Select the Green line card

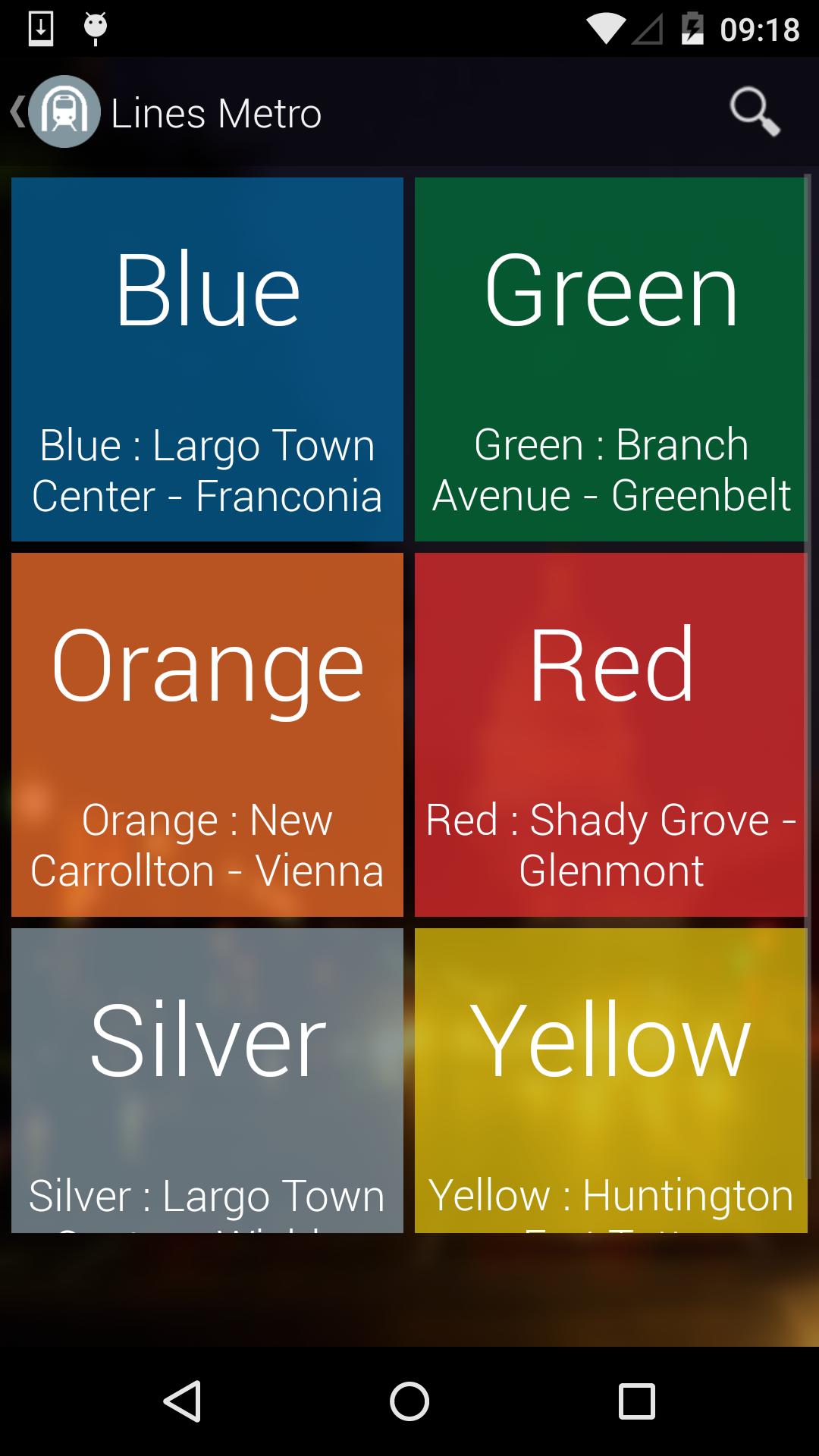click(x=610, y=359)
